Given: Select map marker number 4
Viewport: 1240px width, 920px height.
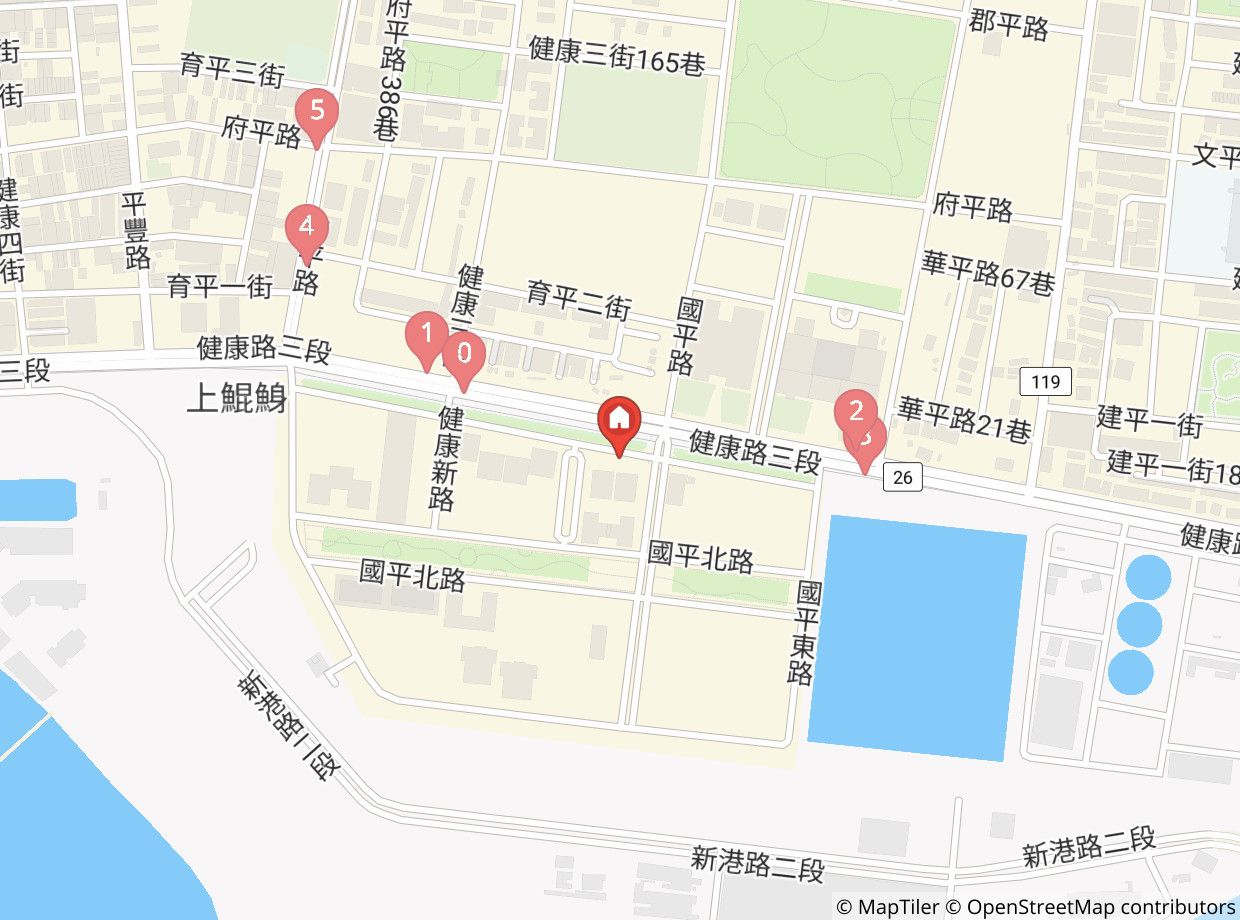Looking at the screenshot, I should pos(306,227).
